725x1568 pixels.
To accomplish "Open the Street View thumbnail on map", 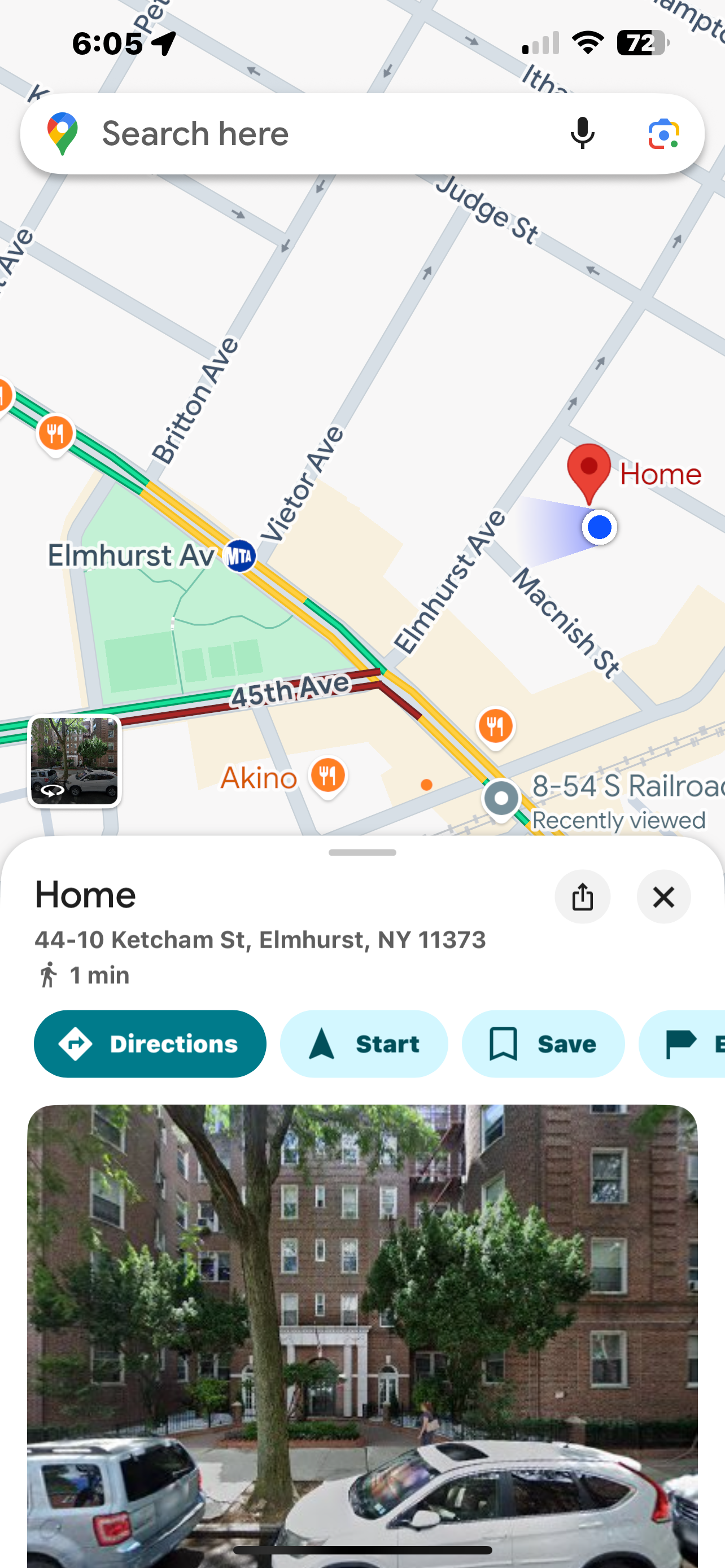I will click(x=75, y=760).
